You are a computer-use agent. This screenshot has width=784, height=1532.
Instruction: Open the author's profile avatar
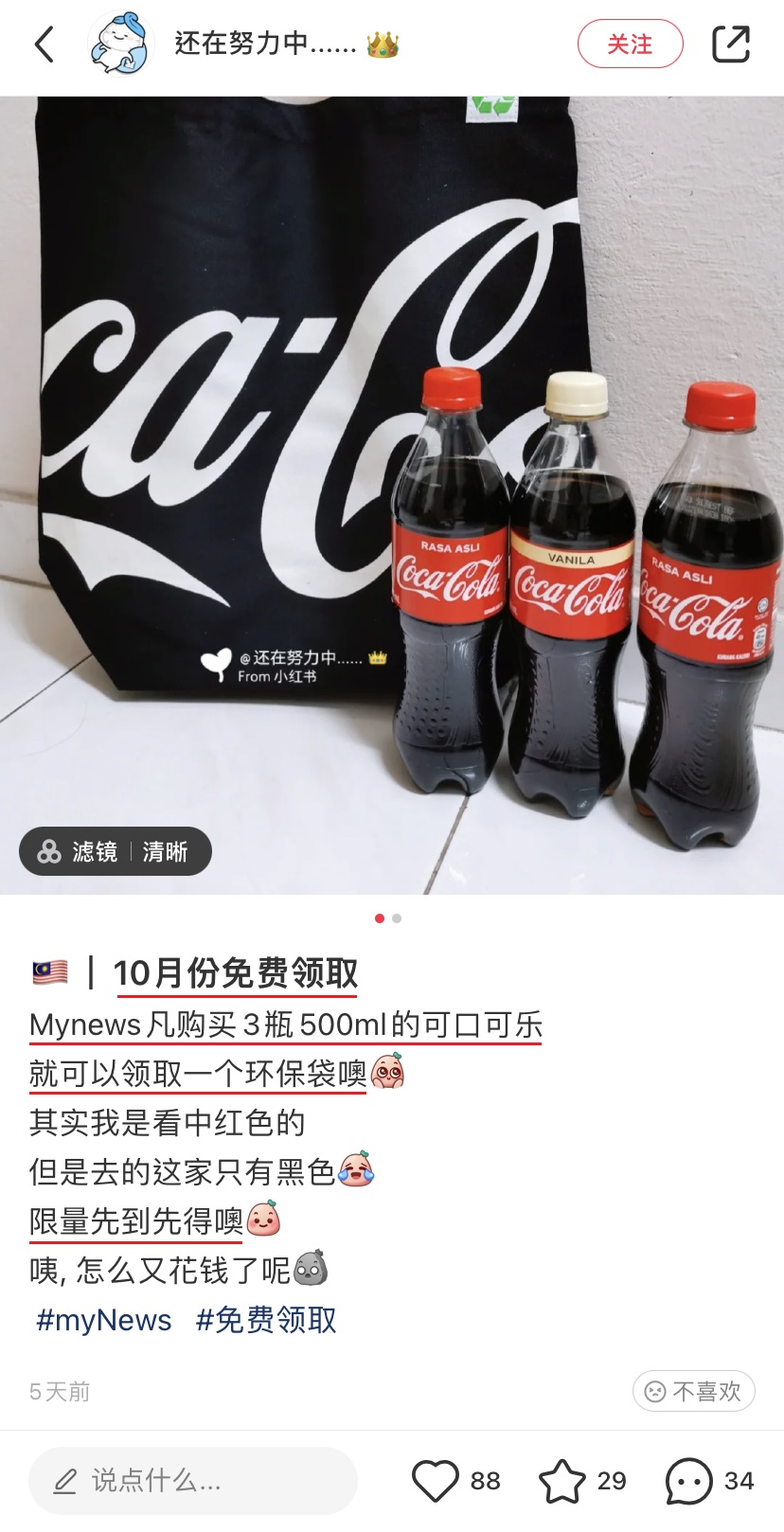point(120,45)
